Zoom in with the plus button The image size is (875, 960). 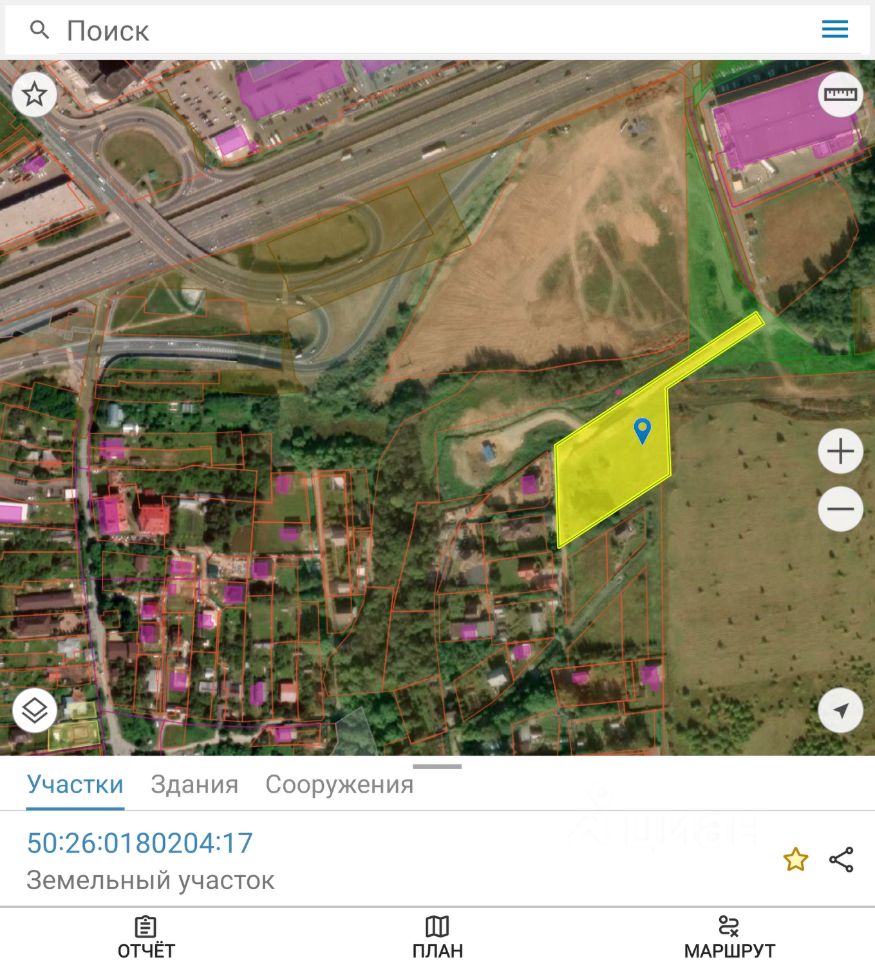[840, 452]
